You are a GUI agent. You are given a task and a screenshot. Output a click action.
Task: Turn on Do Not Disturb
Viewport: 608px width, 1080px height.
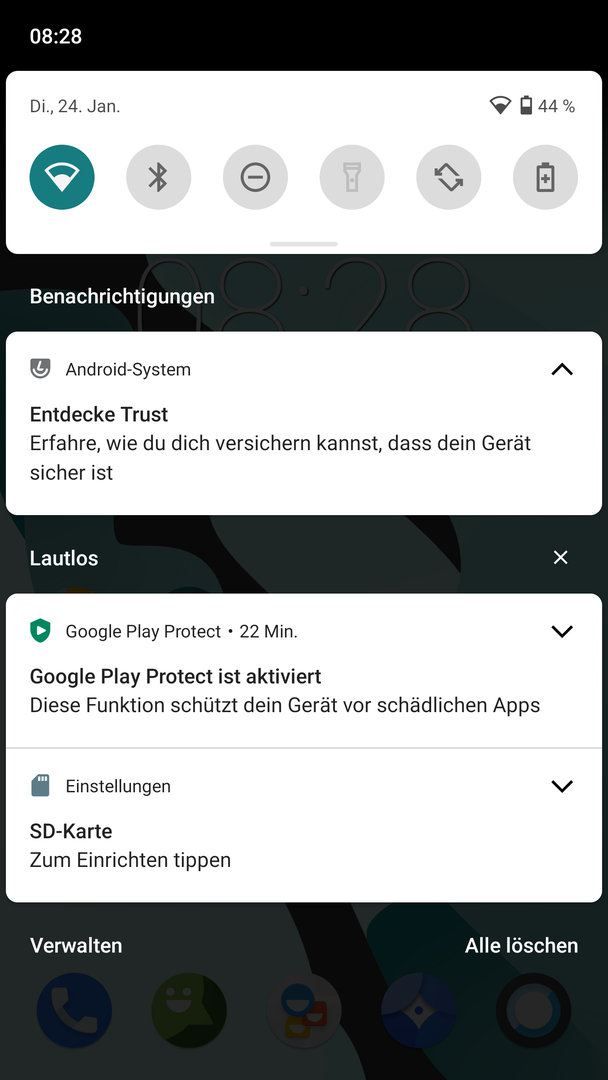[255, 178]
